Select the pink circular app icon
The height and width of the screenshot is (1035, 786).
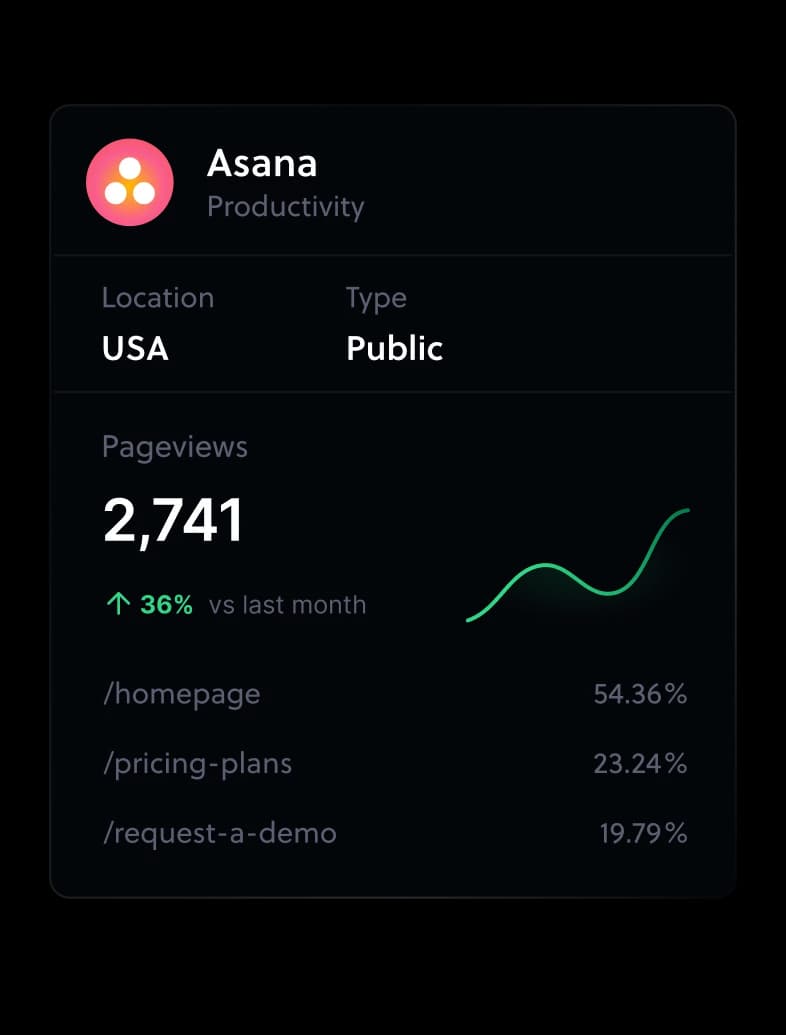[x=131, y=183]
